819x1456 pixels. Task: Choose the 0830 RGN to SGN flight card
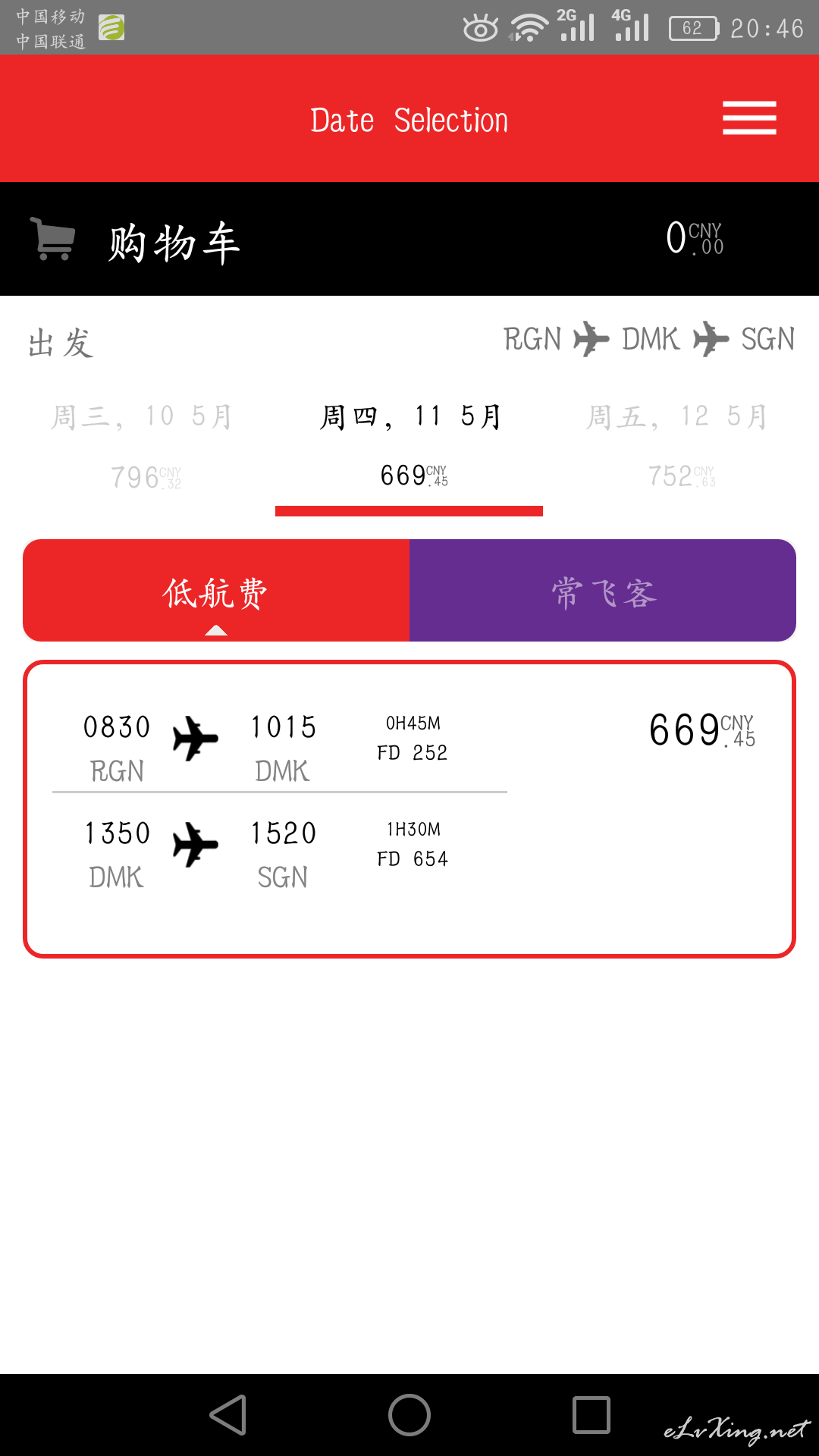[x=409, y=808]
